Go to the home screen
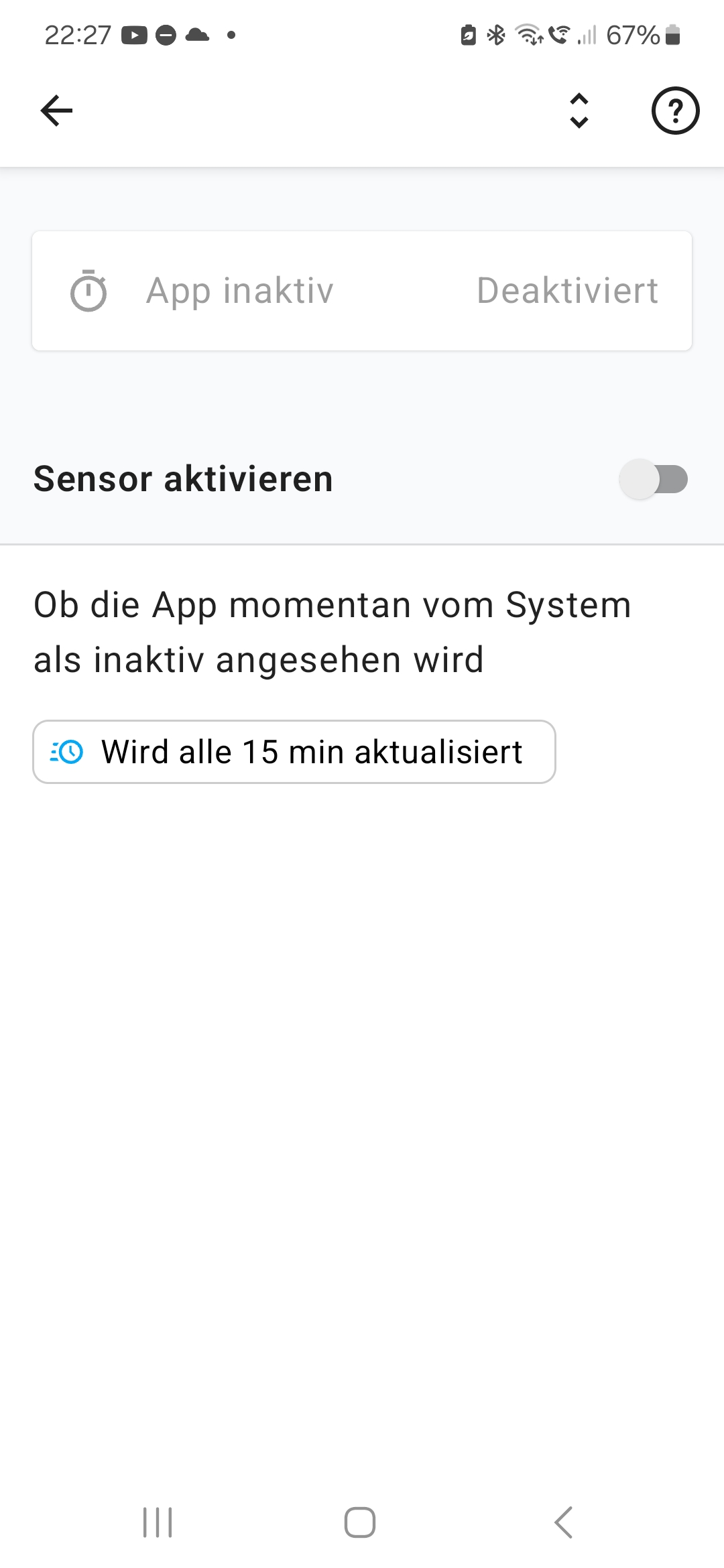724x1568 pixels. (x=360, y=1522)
